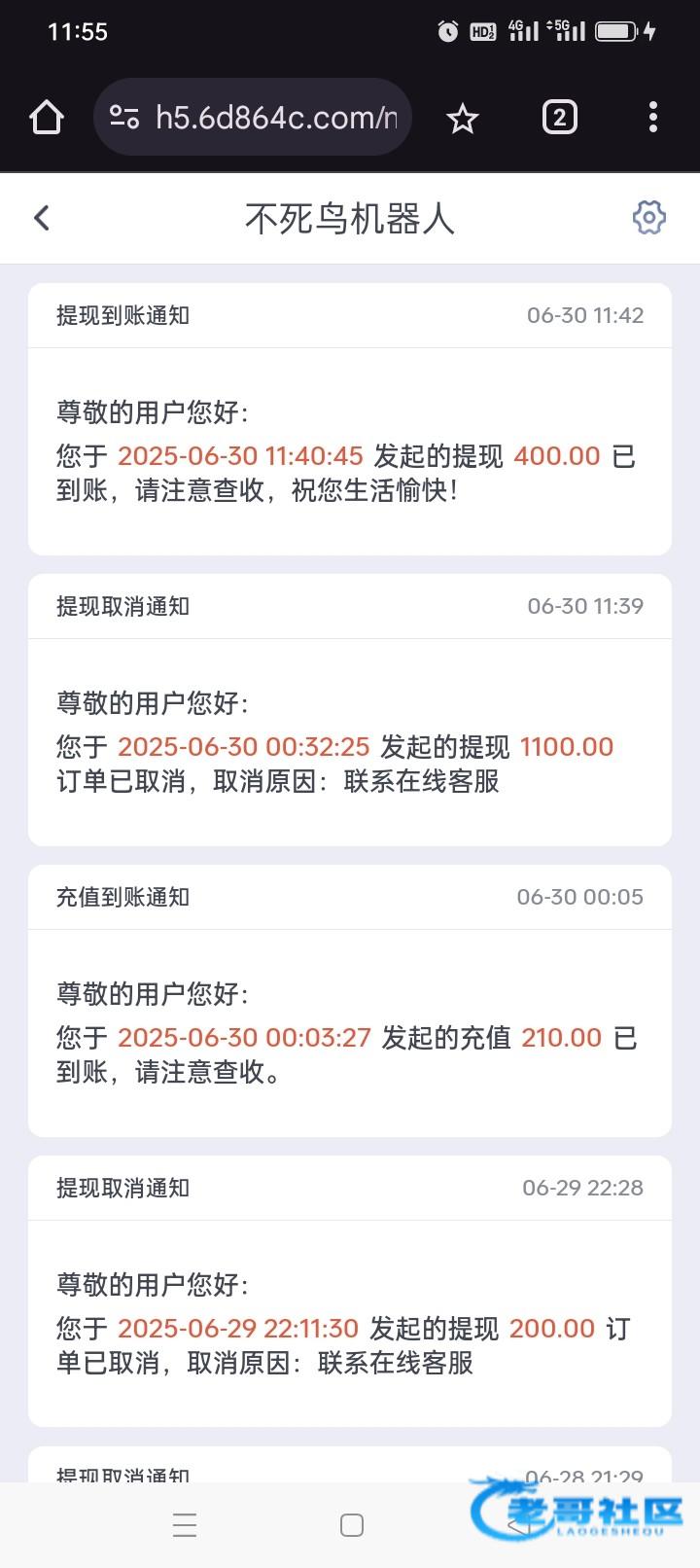This screenshot has width=700, height=1568.
Task: Open the browser overflow menu
Action: tap(653, 118)
